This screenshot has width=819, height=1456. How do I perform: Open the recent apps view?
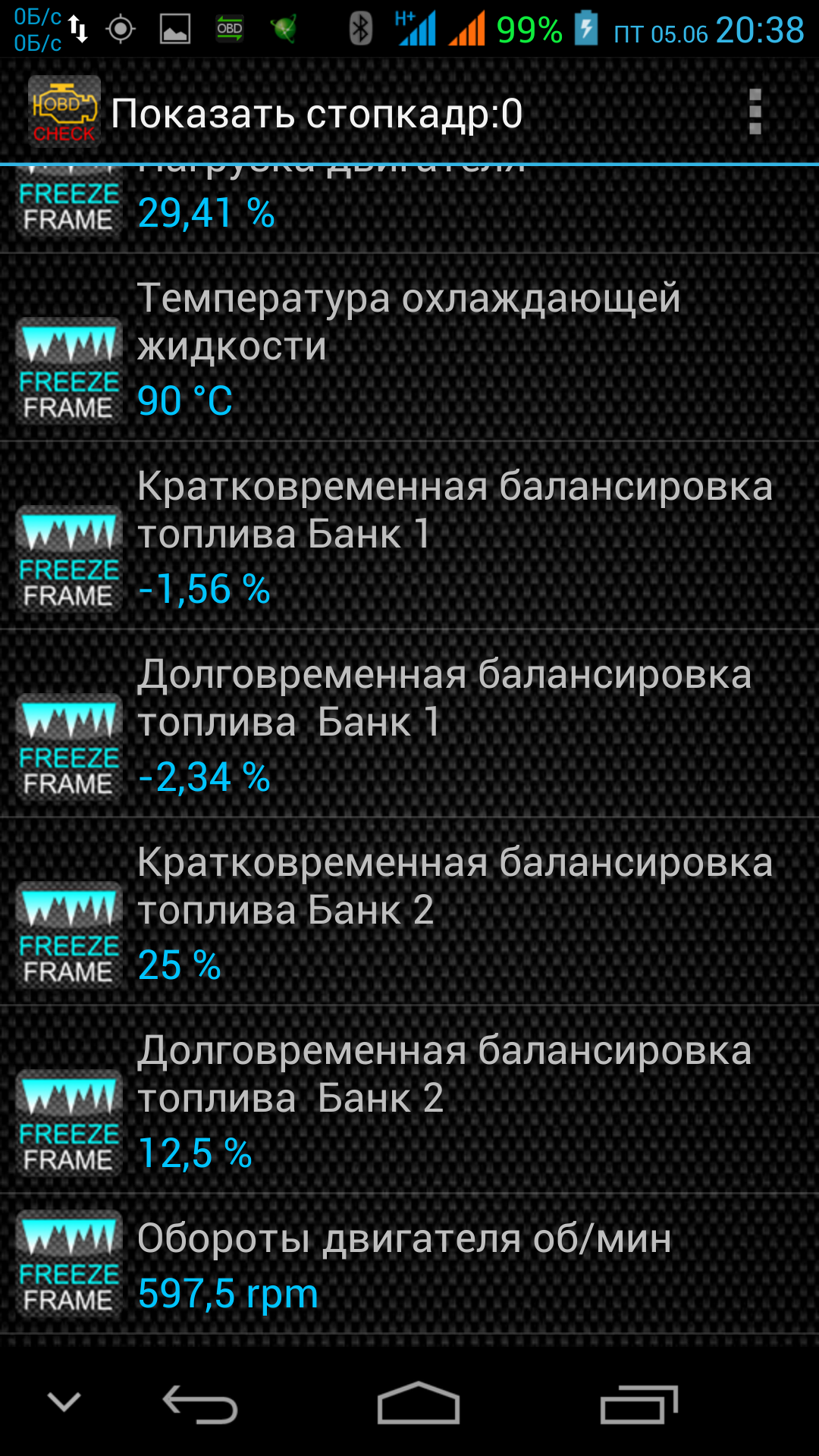click(x=639, y=1404)
